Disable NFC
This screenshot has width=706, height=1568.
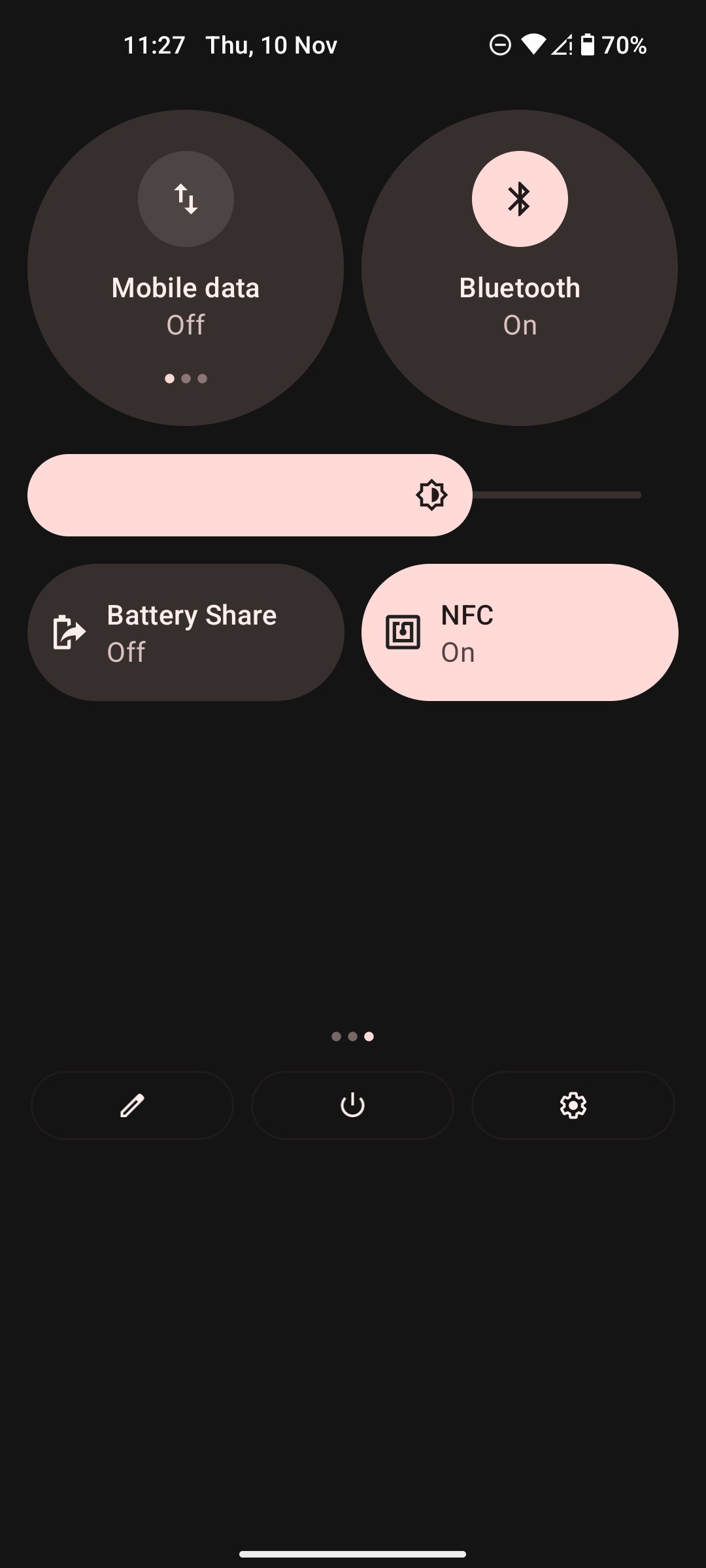coord(520,632)
